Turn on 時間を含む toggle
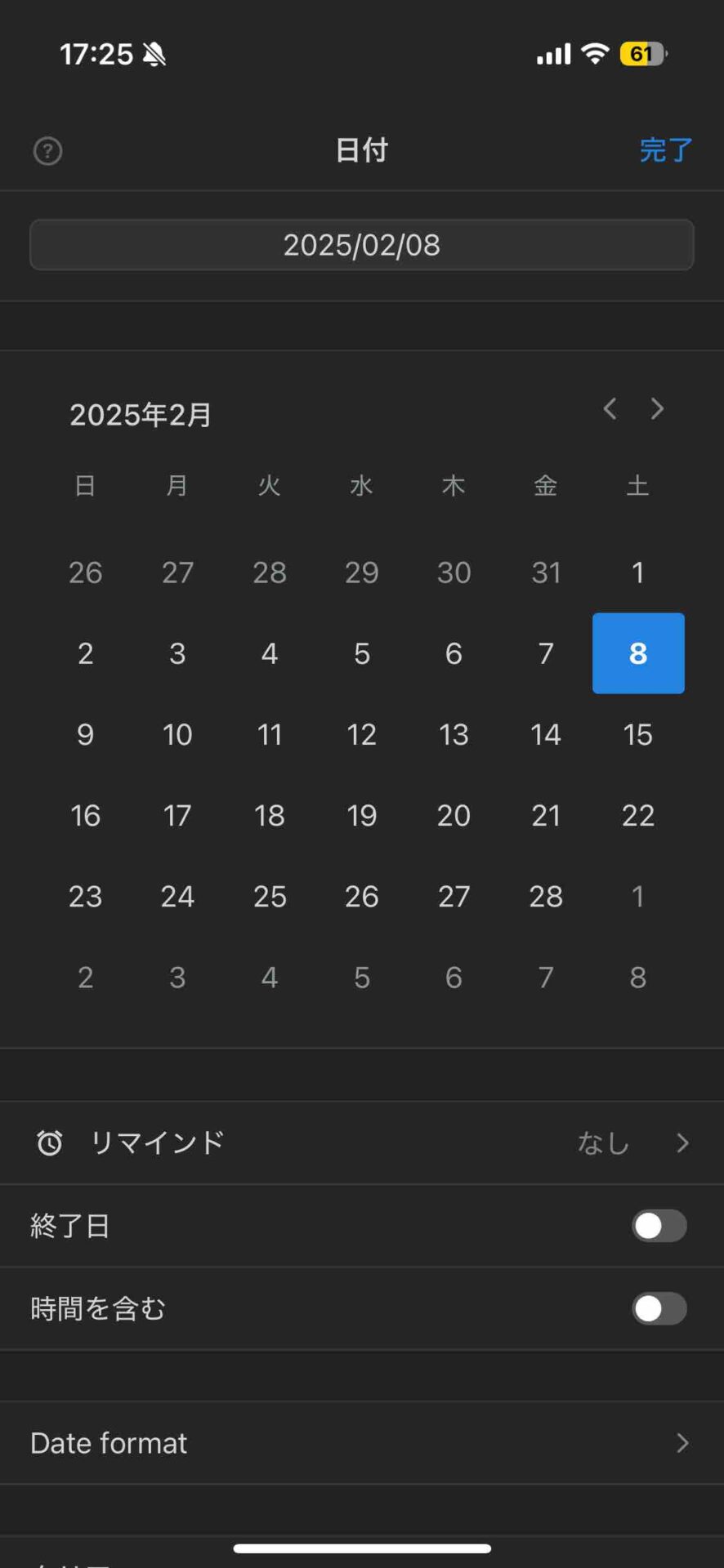Screen dimensions: 724x1568 659,1308
